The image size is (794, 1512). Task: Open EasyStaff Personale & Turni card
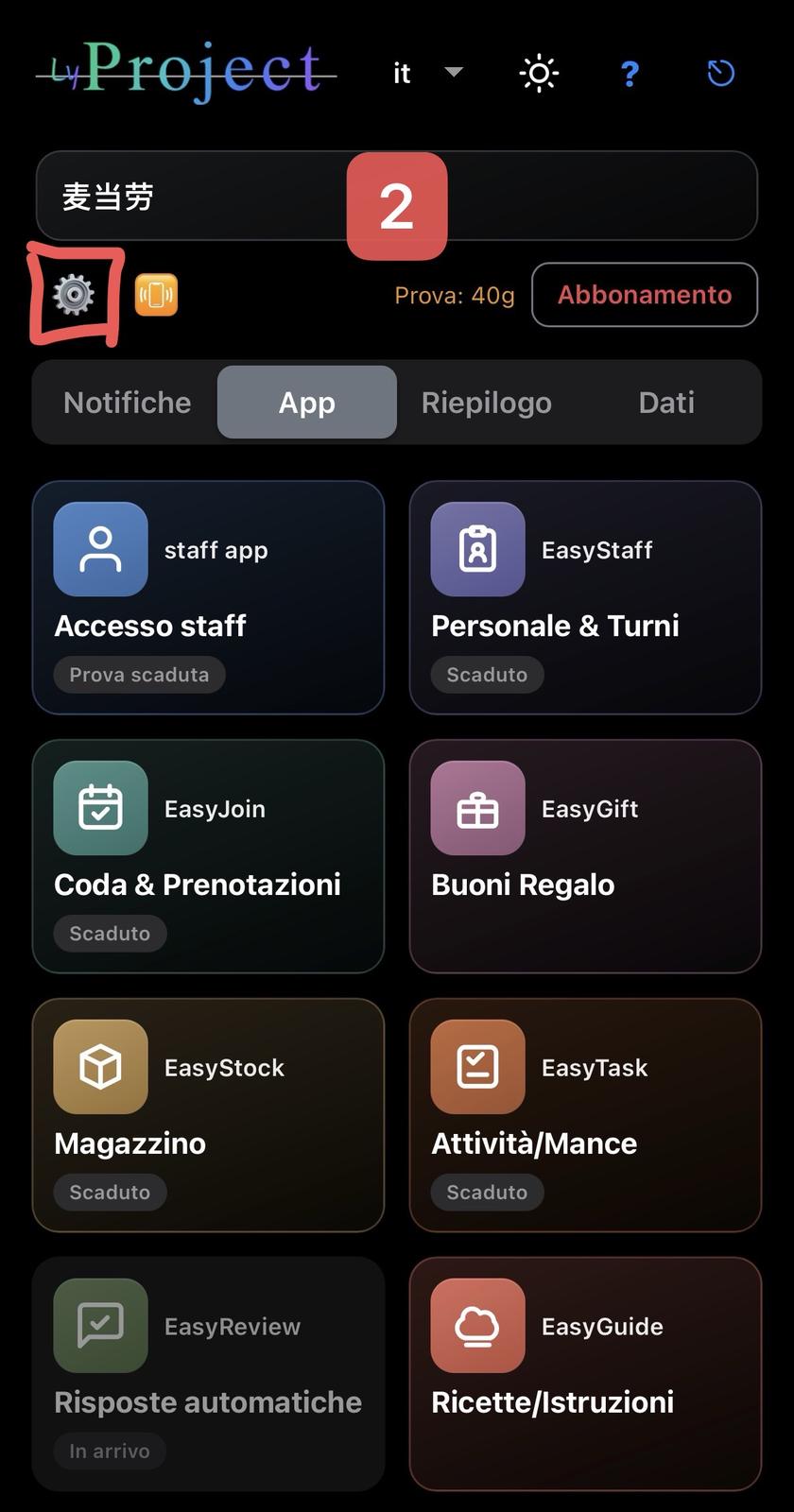[585, 597]
